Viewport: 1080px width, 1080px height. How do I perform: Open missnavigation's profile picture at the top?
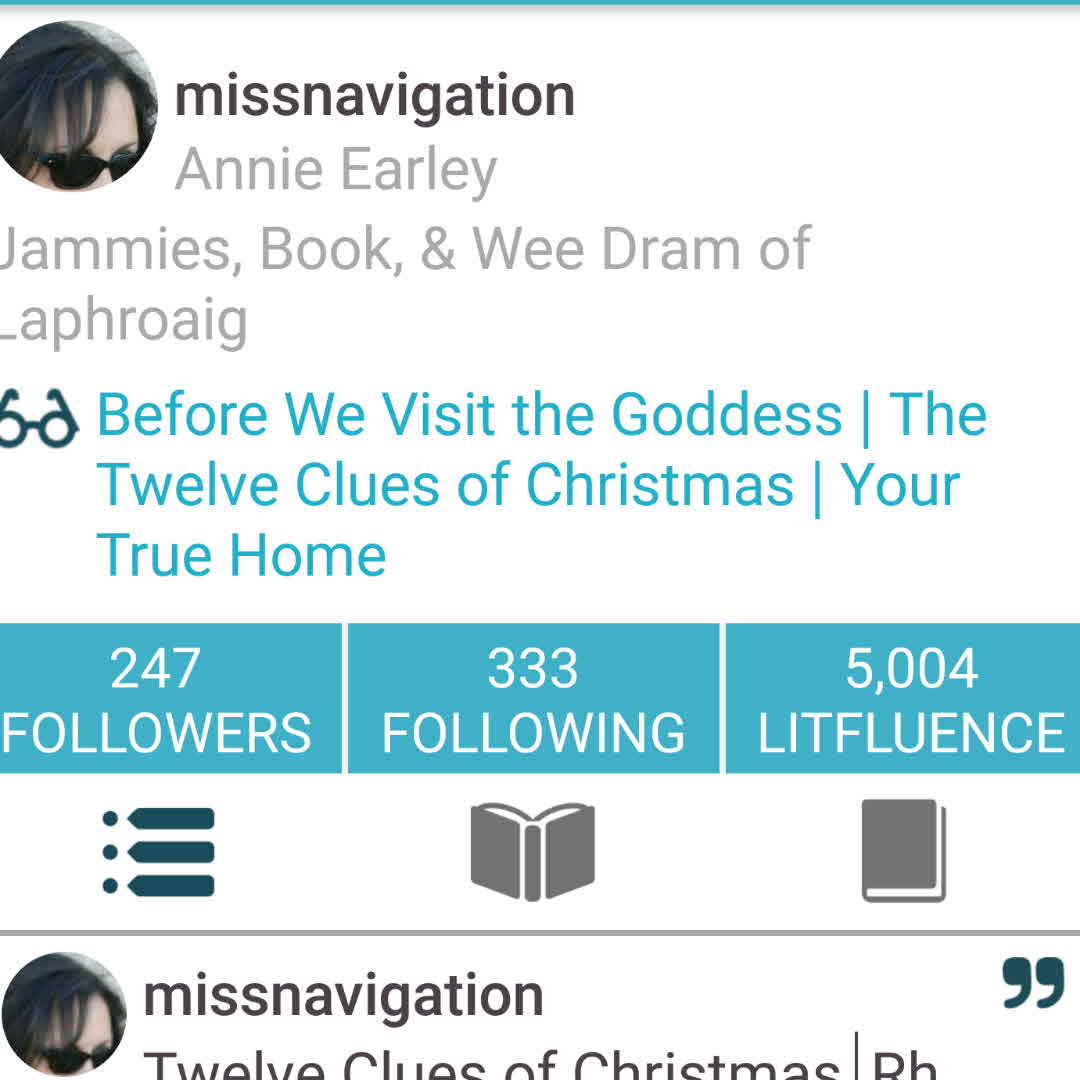(75, 105)
